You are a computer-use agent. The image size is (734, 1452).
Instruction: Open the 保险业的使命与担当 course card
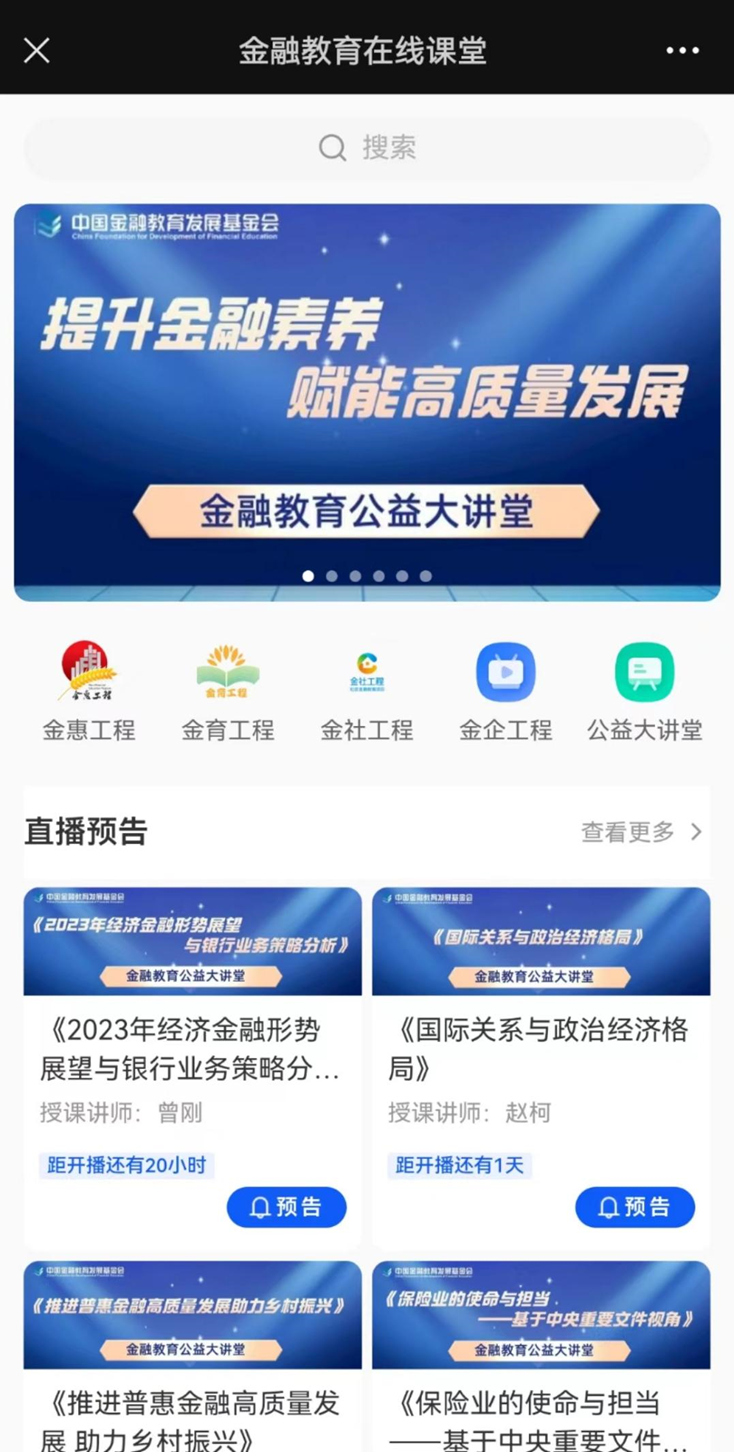pos(541,1360)
